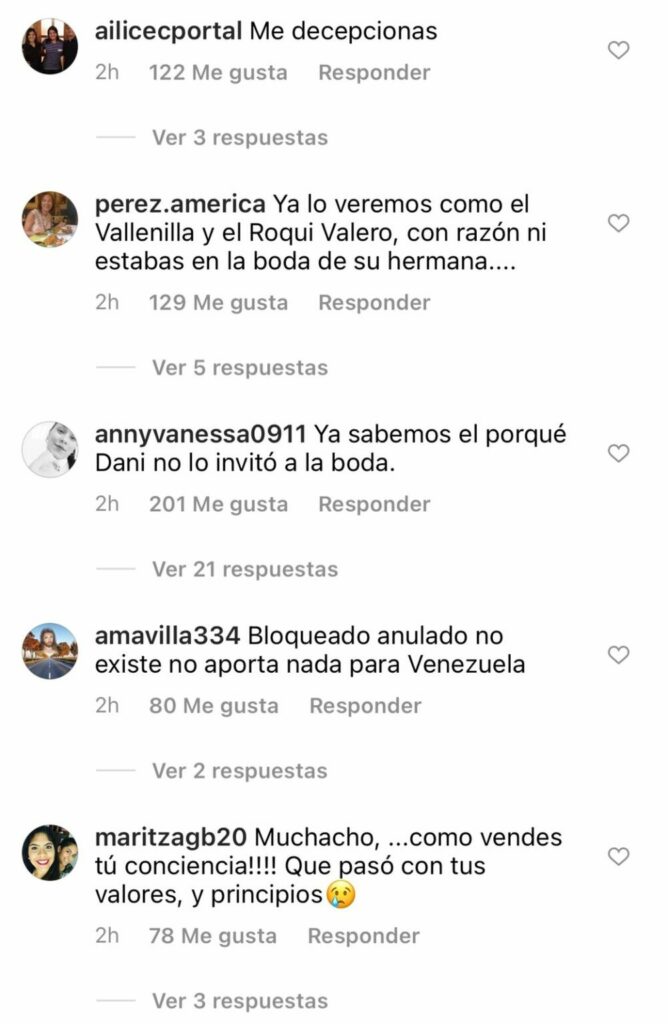Open maritzagb20's profile picture
The image size is (668, 1024).
50,852
